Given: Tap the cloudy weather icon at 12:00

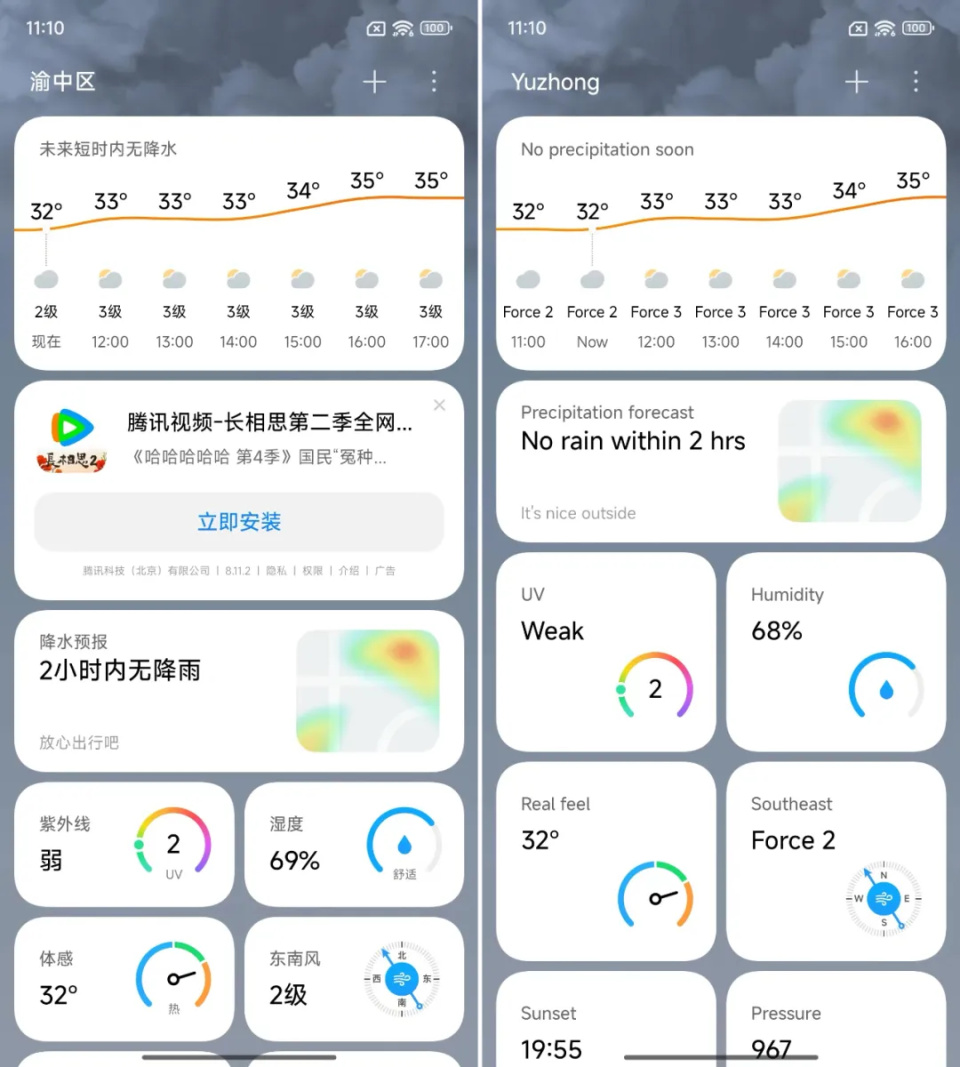Looking at the screenshot, I should tap(110, 278).
